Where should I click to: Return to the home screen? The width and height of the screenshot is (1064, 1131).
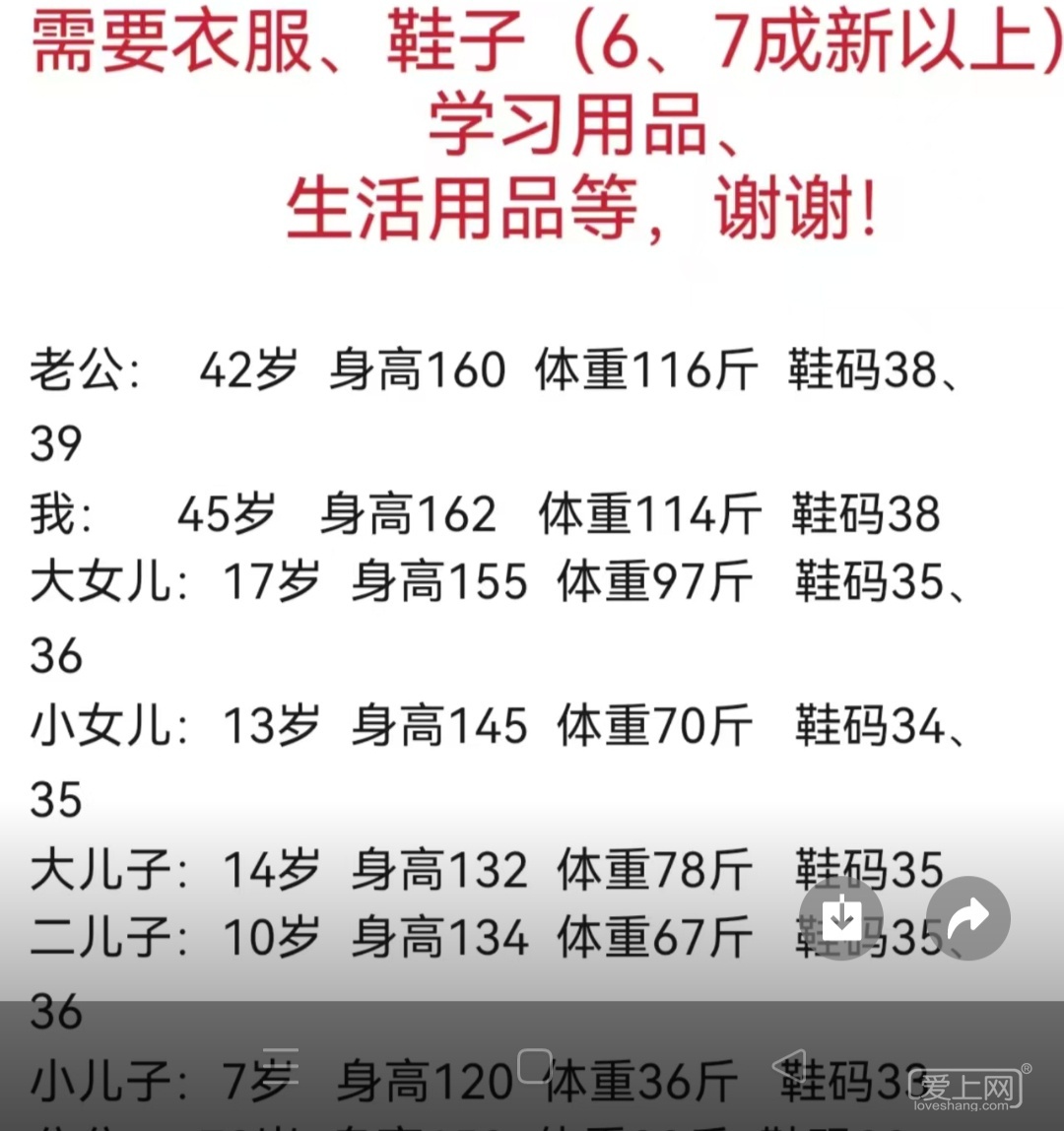coord(535,1066)
